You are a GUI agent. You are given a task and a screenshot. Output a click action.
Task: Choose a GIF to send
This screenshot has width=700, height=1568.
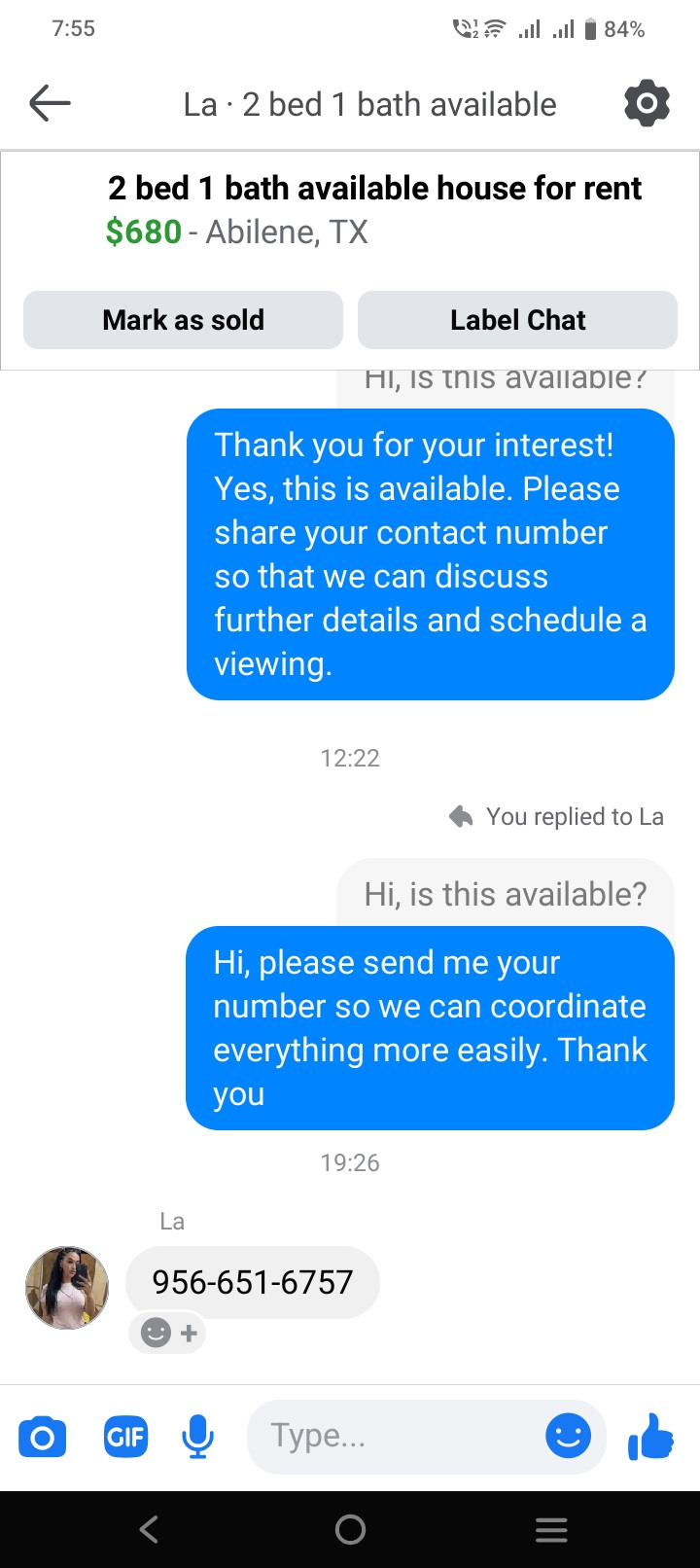click(x=125, y=1437)
